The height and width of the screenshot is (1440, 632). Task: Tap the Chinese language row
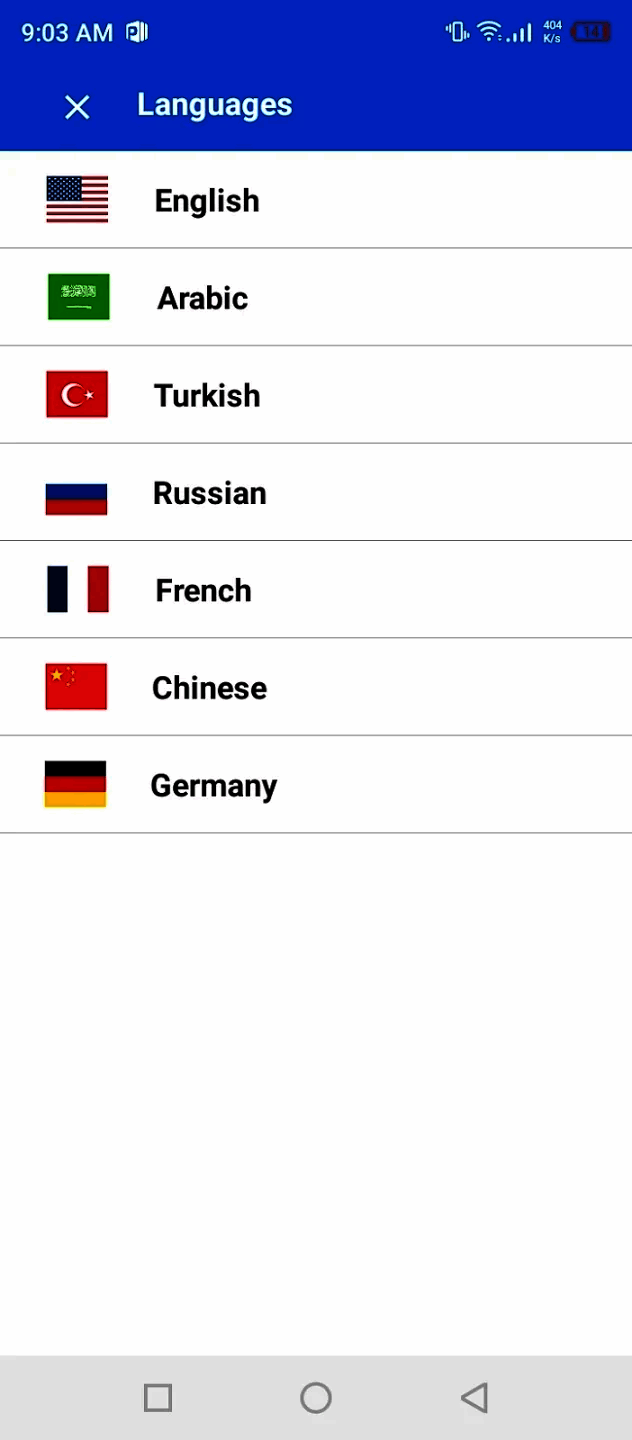click(x=209, y=688)
